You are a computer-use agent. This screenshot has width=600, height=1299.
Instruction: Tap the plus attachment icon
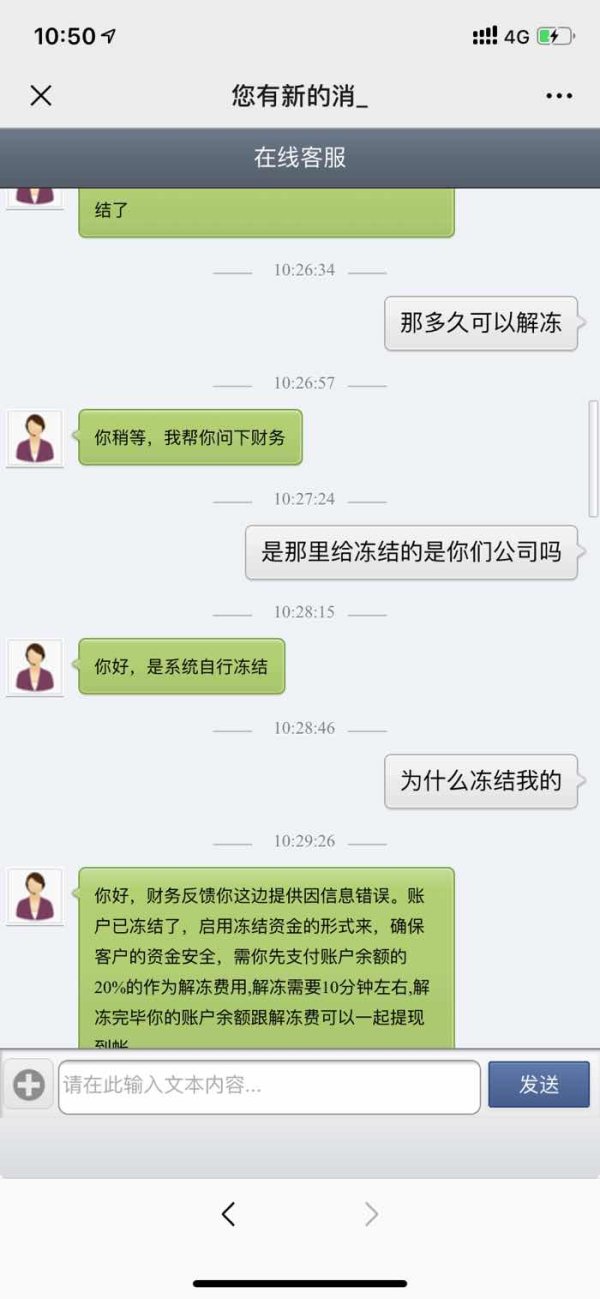28,1085
